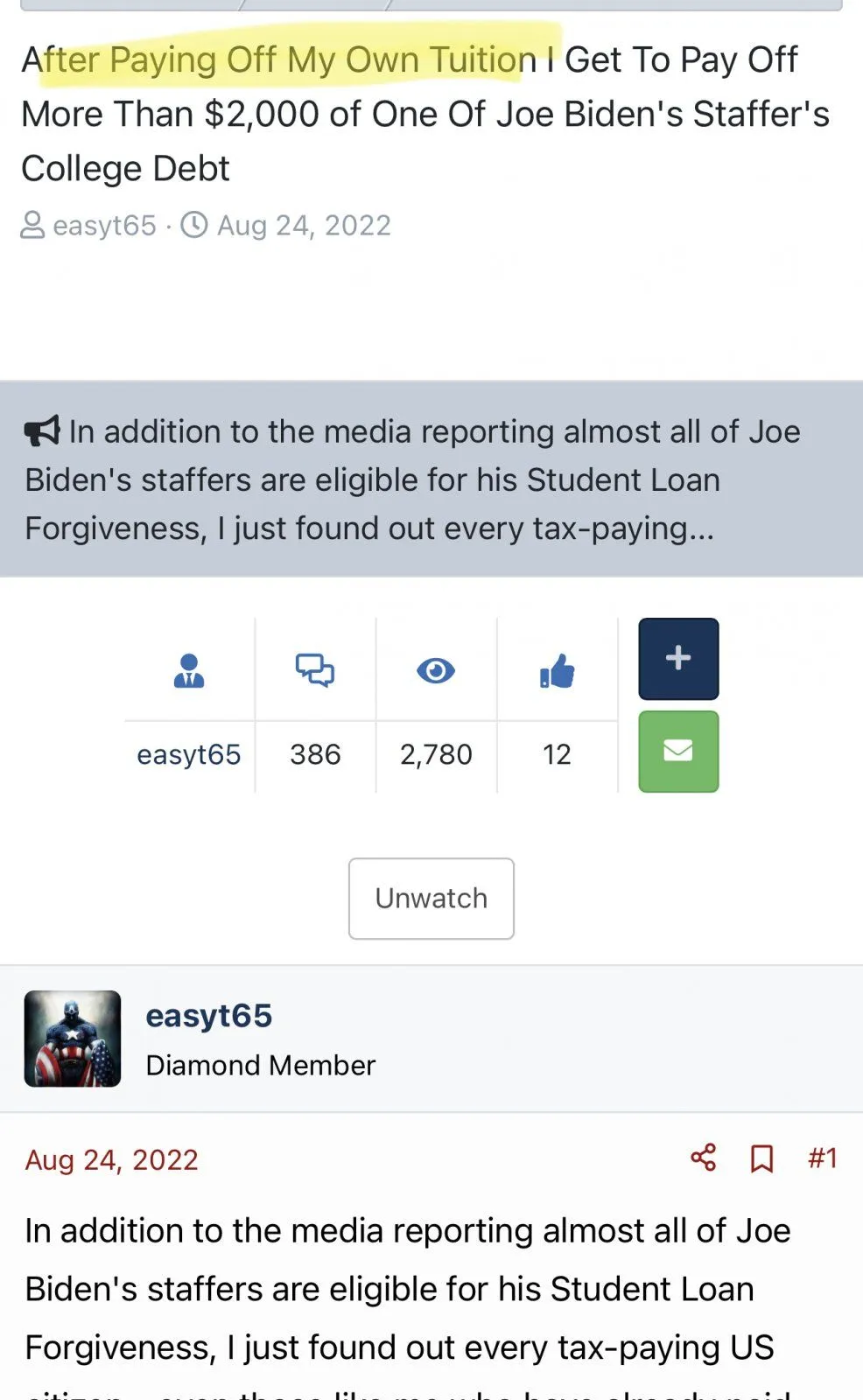Share post #1
863x1400 pixels.
(703, 1158)
